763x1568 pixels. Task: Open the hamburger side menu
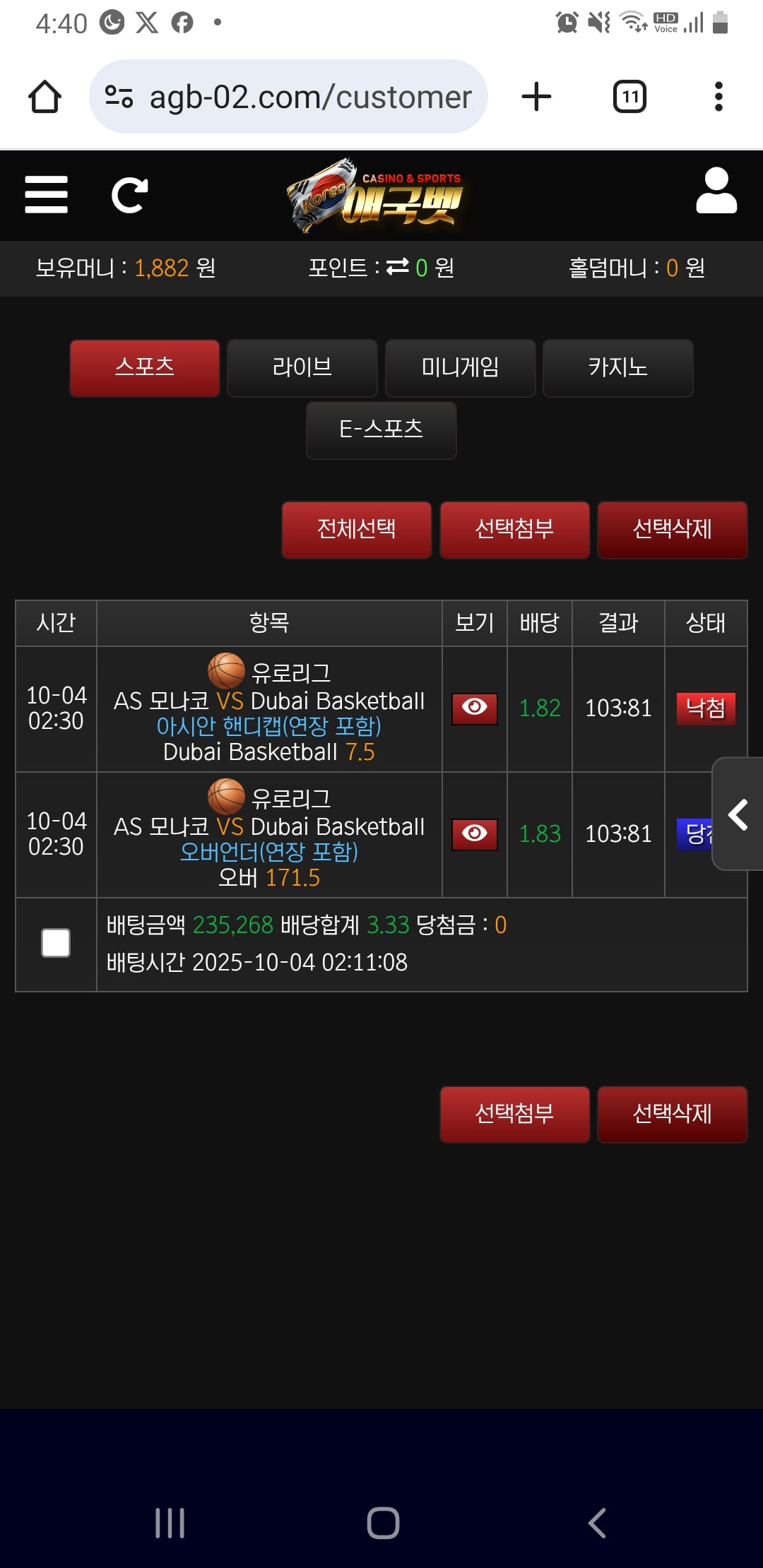click(46, 194)
